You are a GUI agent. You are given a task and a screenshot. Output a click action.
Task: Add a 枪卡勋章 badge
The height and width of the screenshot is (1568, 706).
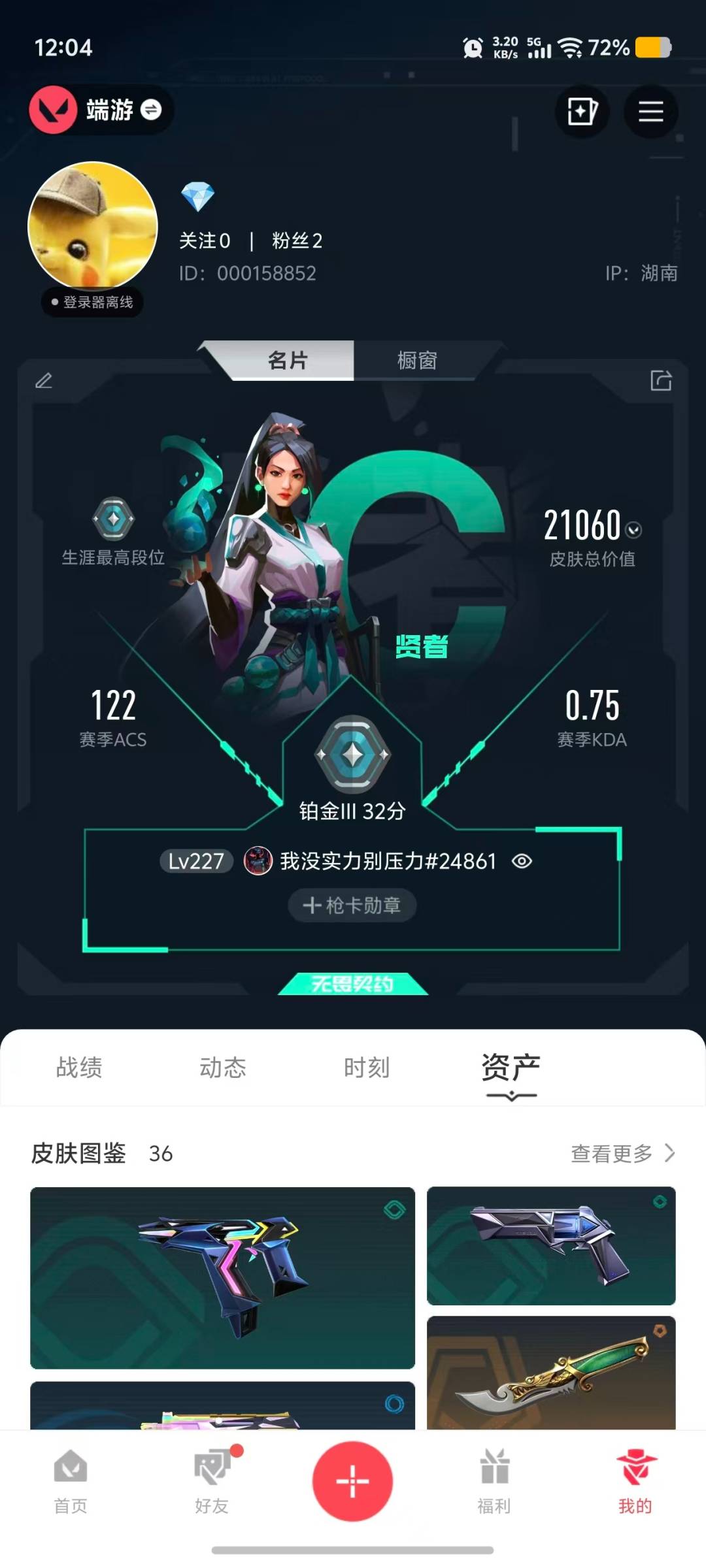352,906
